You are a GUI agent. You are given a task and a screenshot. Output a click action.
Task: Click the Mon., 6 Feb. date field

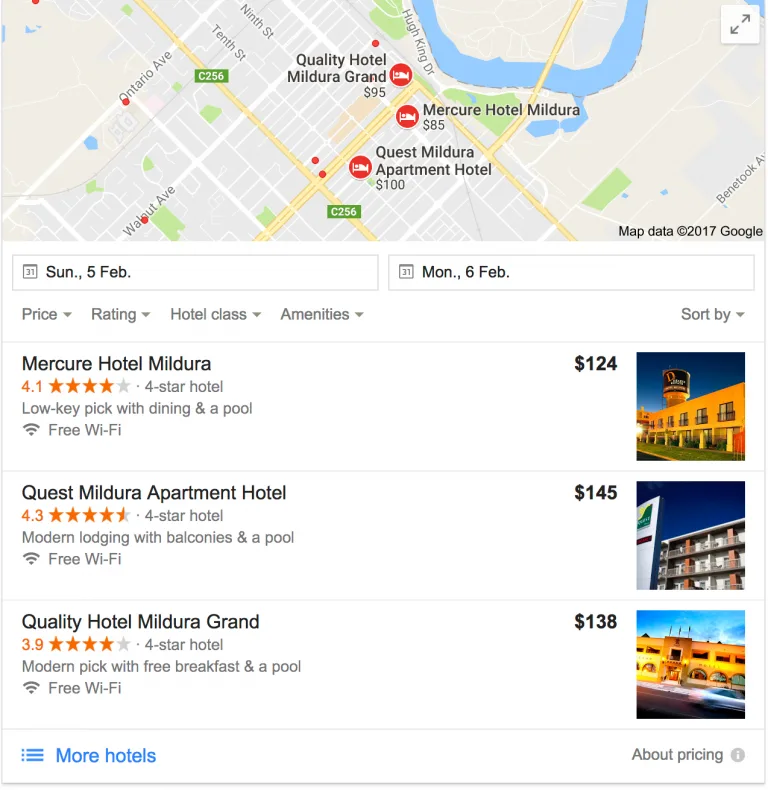570,271
